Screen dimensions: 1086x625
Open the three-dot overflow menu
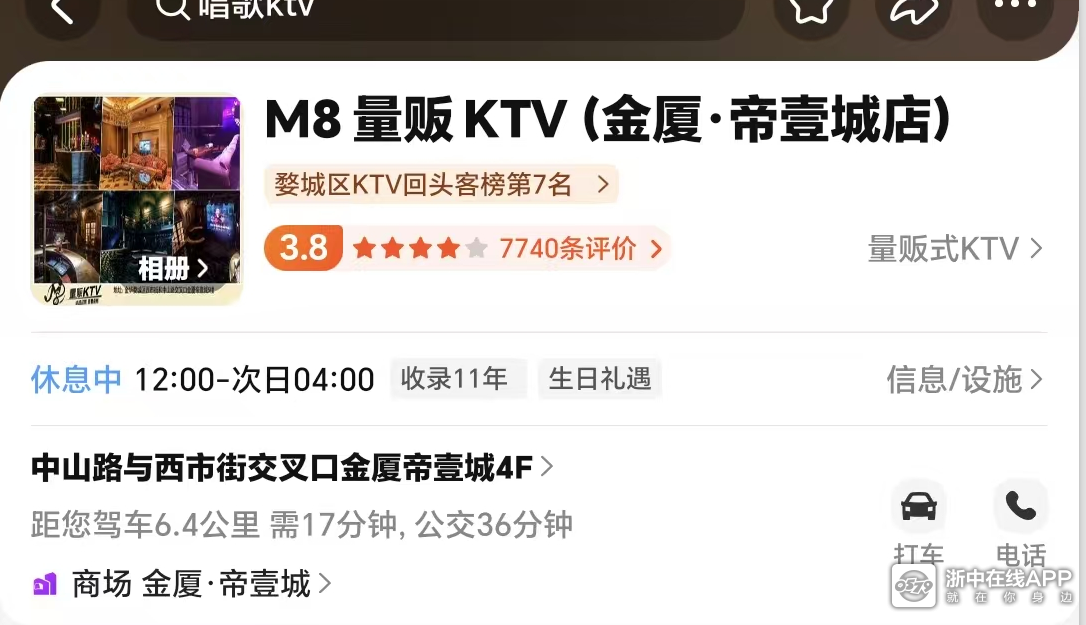[1014, 8]
